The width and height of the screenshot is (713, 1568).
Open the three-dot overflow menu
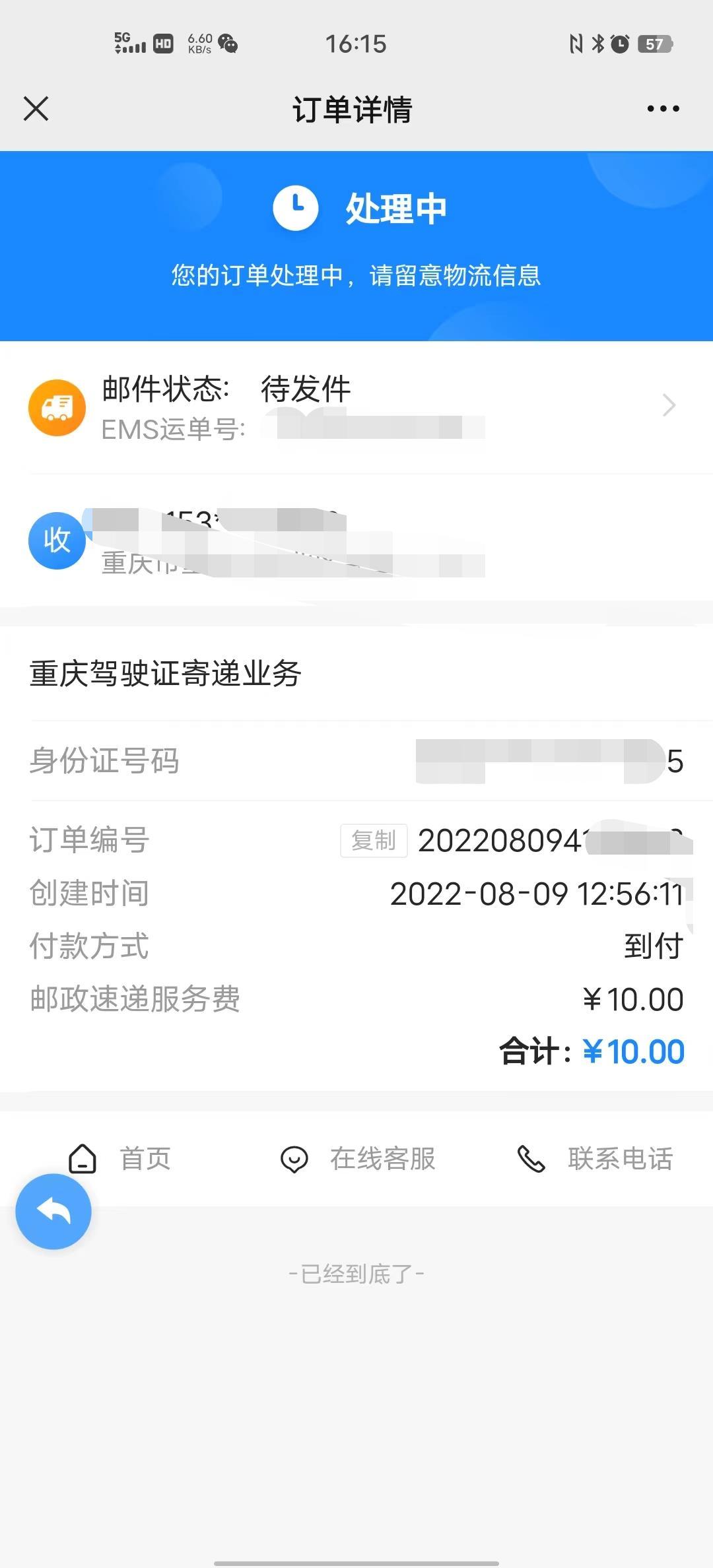(663, 109)
